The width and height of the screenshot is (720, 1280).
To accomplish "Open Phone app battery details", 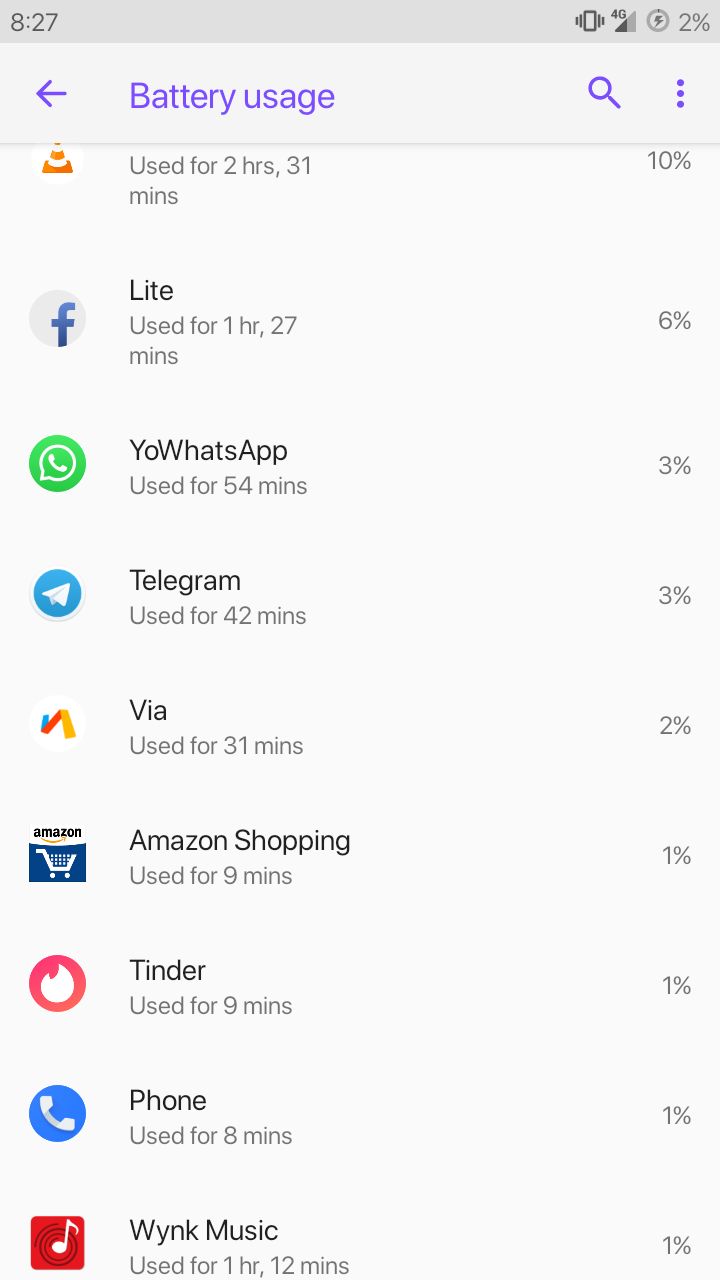I will tap(360, 1115).
